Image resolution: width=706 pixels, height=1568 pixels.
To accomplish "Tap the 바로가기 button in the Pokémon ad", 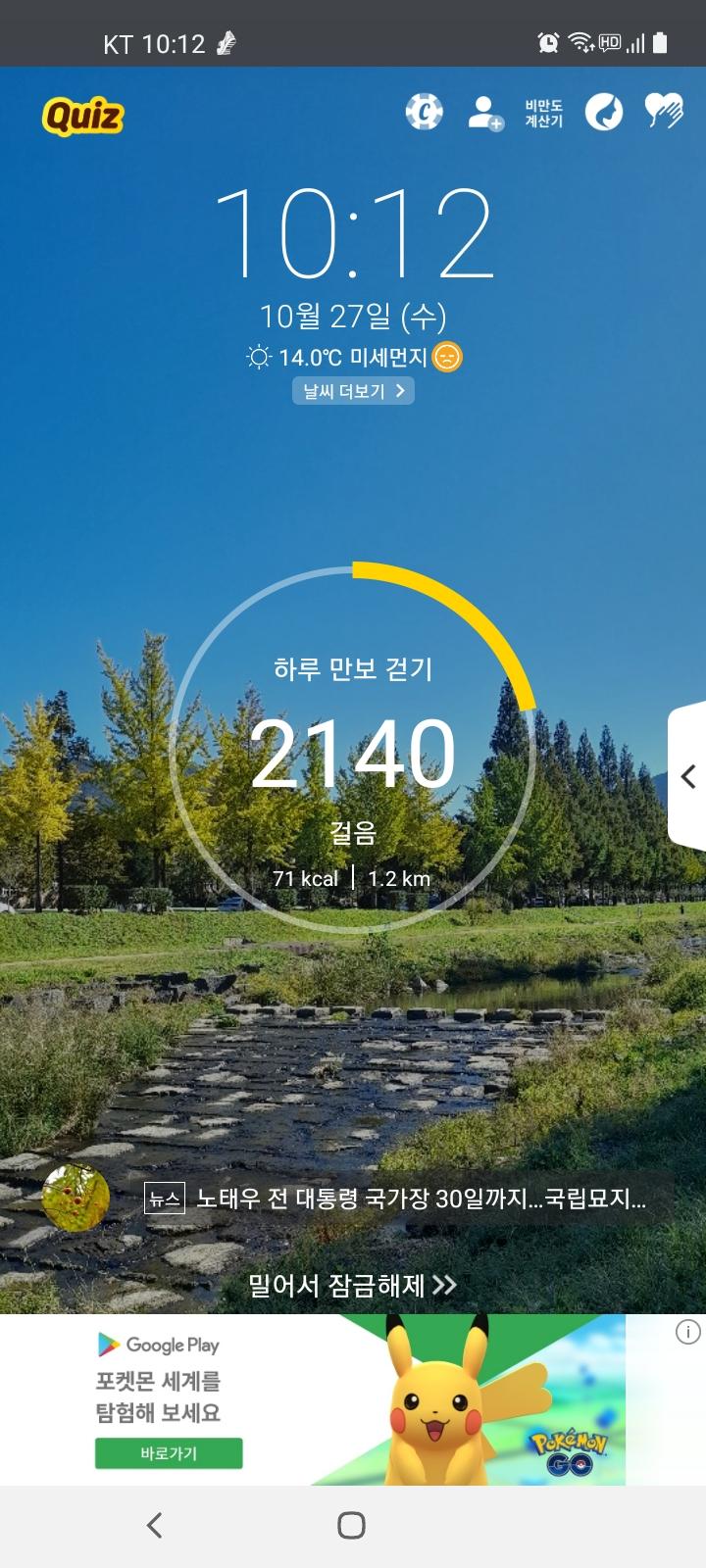I will (x=169, y=1453).
